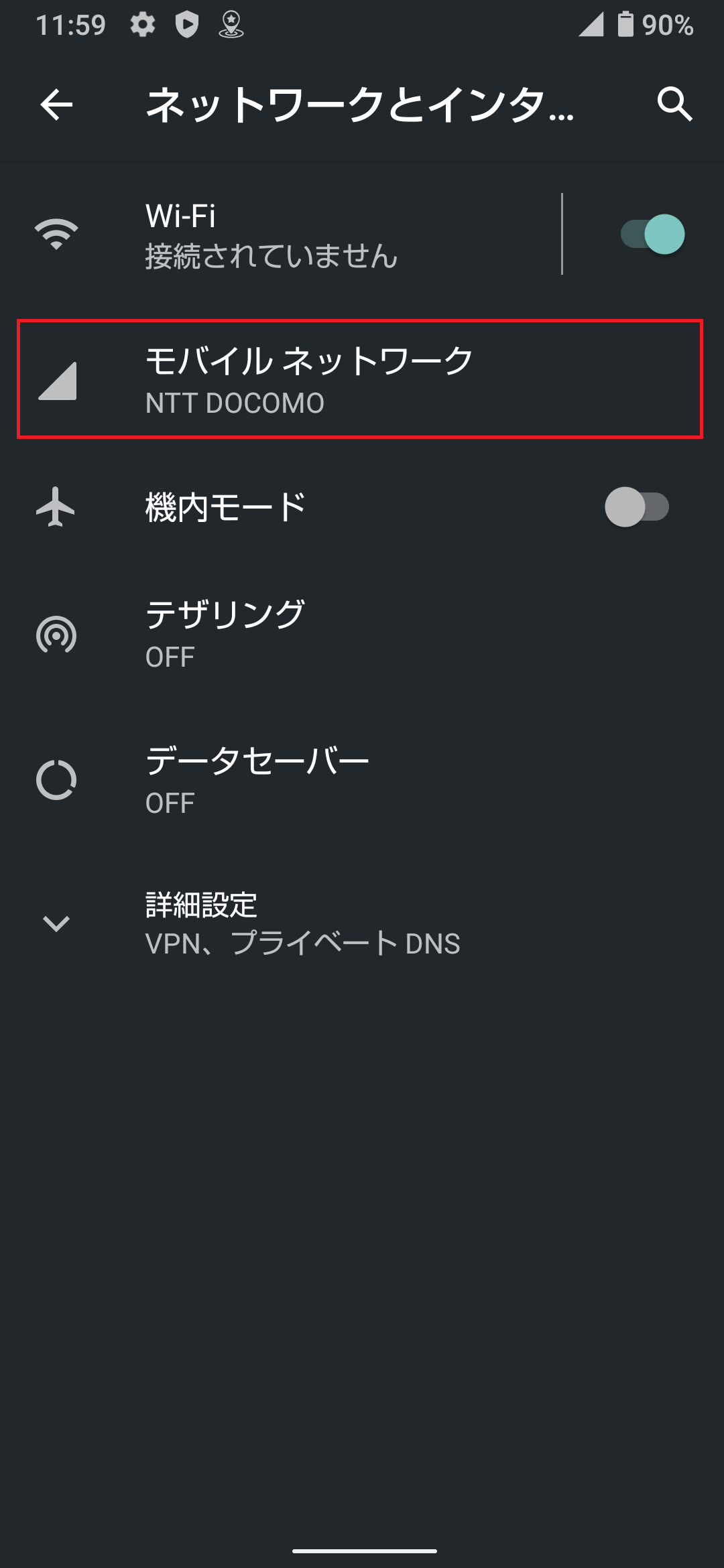Select the mobile network triangle signal icon
This screenshot has height=1568, width=724.
click(56, 381)
